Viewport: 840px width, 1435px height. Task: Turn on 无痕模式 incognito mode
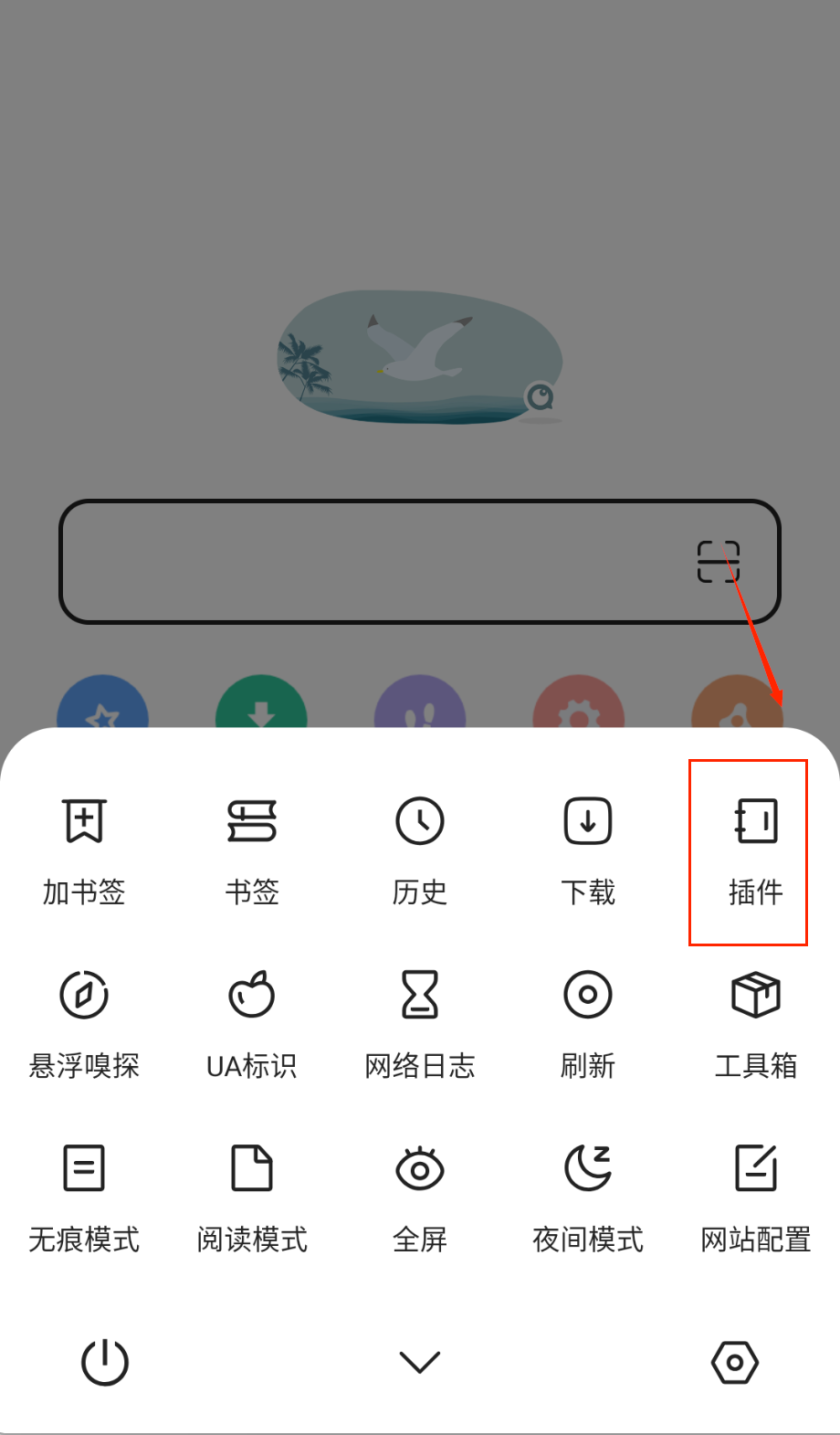coord(84,1197)
